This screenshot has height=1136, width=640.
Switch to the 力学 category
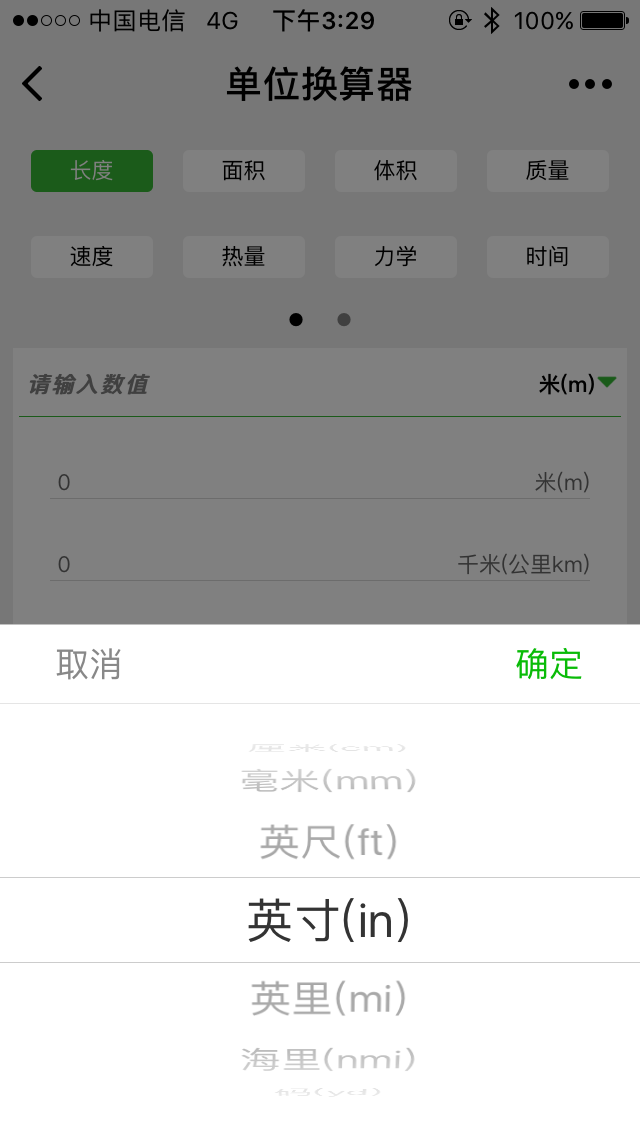(x=396, y=257)
